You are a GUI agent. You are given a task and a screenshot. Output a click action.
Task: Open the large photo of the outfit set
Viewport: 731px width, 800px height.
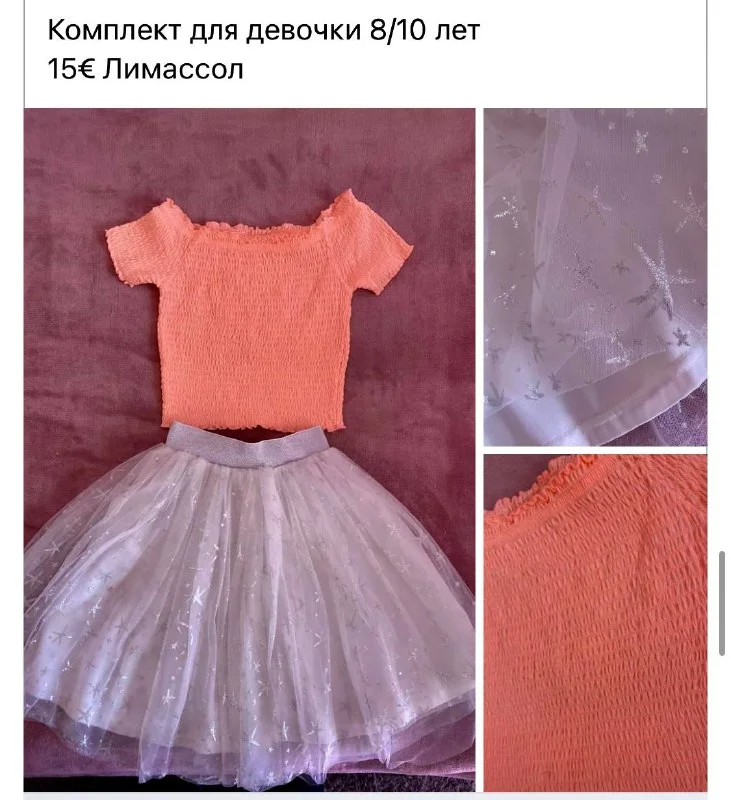249,450
